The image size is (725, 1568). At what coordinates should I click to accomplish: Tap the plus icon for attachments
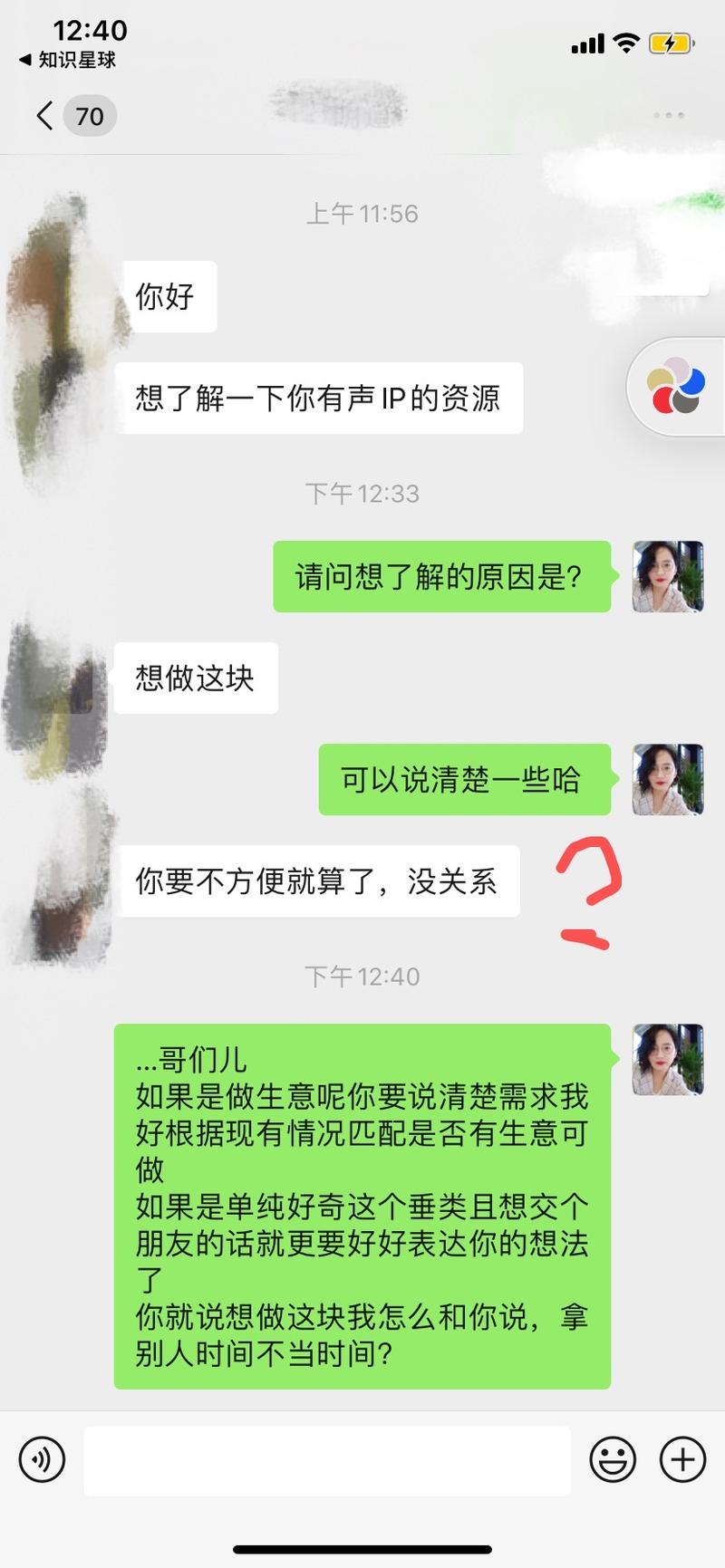tap(682, 1459)
